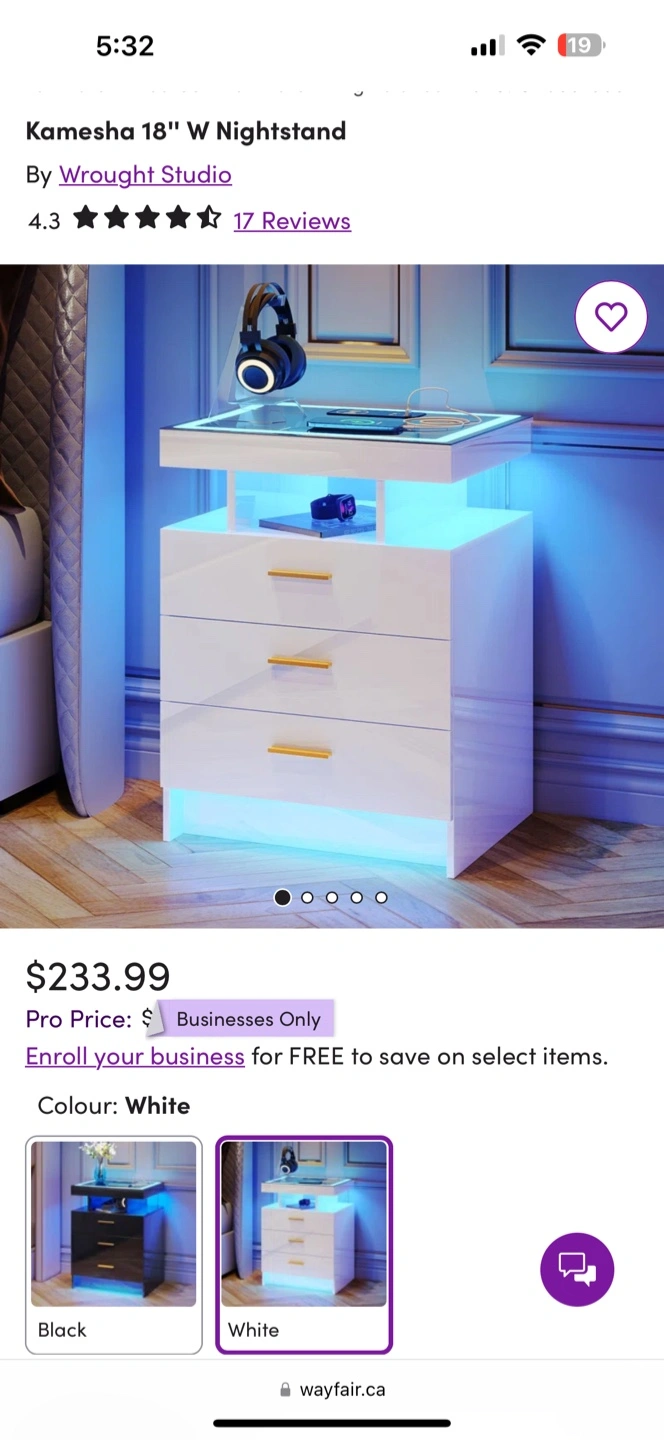Select the White colour option
Screen dimensions: 664x1440
pyautogui.click(x=304, y=1245)
